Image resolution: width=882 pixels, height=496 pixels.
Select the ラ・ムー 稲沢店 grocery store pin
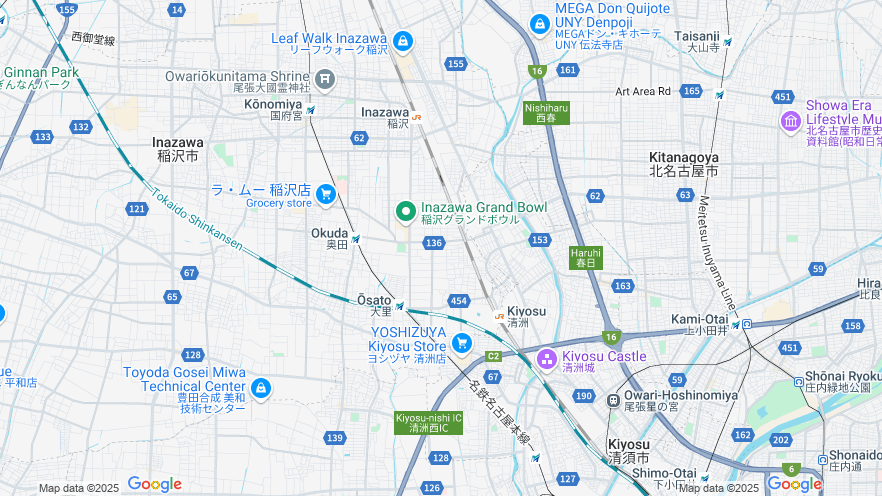click(325, 193)
